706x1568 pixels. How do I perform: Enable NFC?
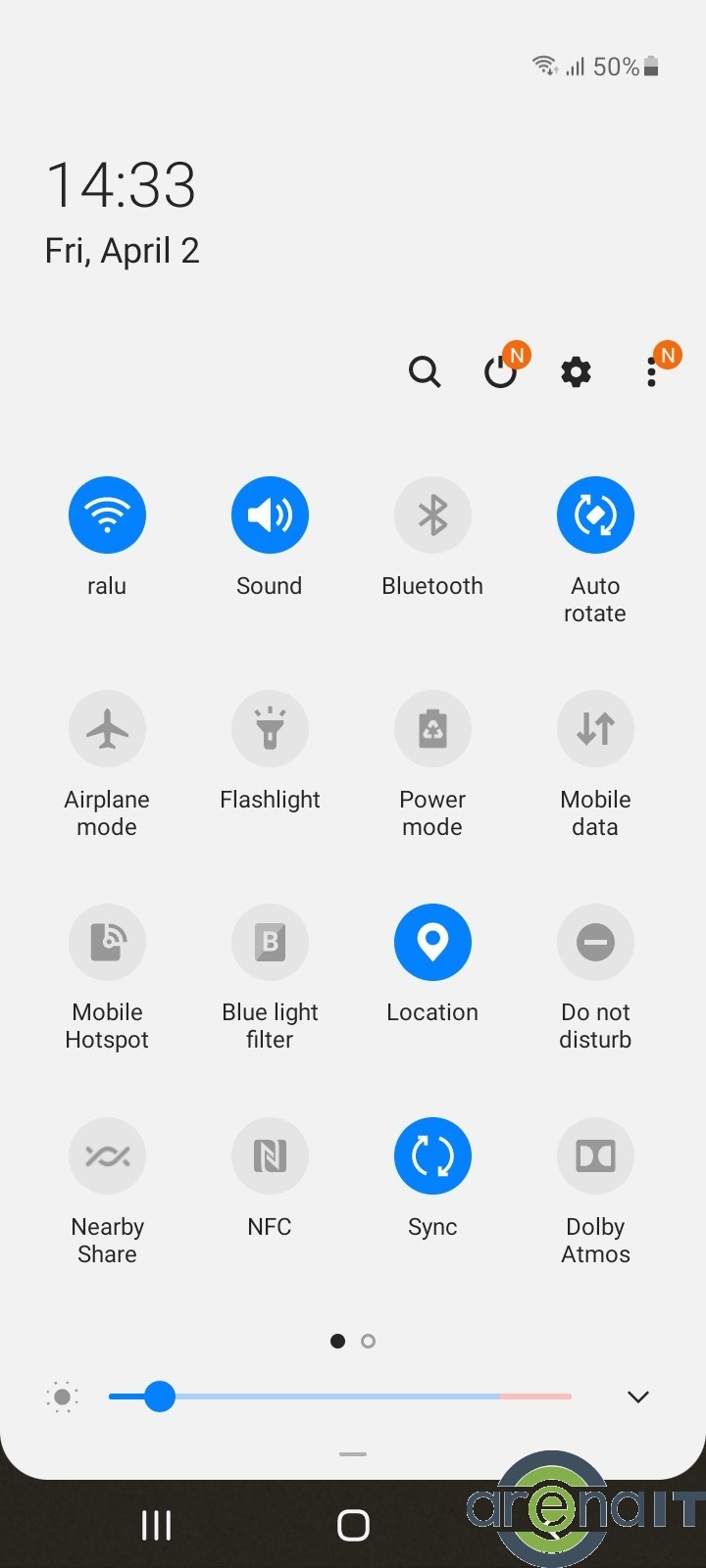click(x=270, y=1156)
